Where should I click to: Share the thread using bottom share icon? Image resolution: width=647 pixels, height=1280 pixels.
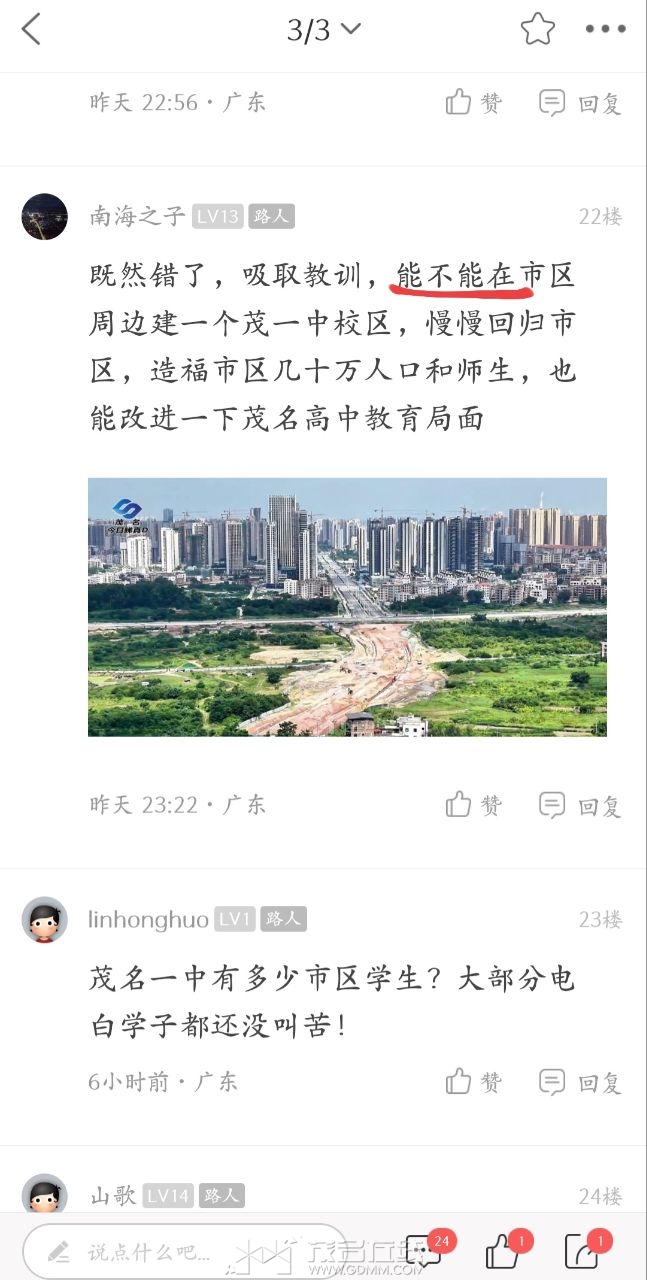point(584,1250)
